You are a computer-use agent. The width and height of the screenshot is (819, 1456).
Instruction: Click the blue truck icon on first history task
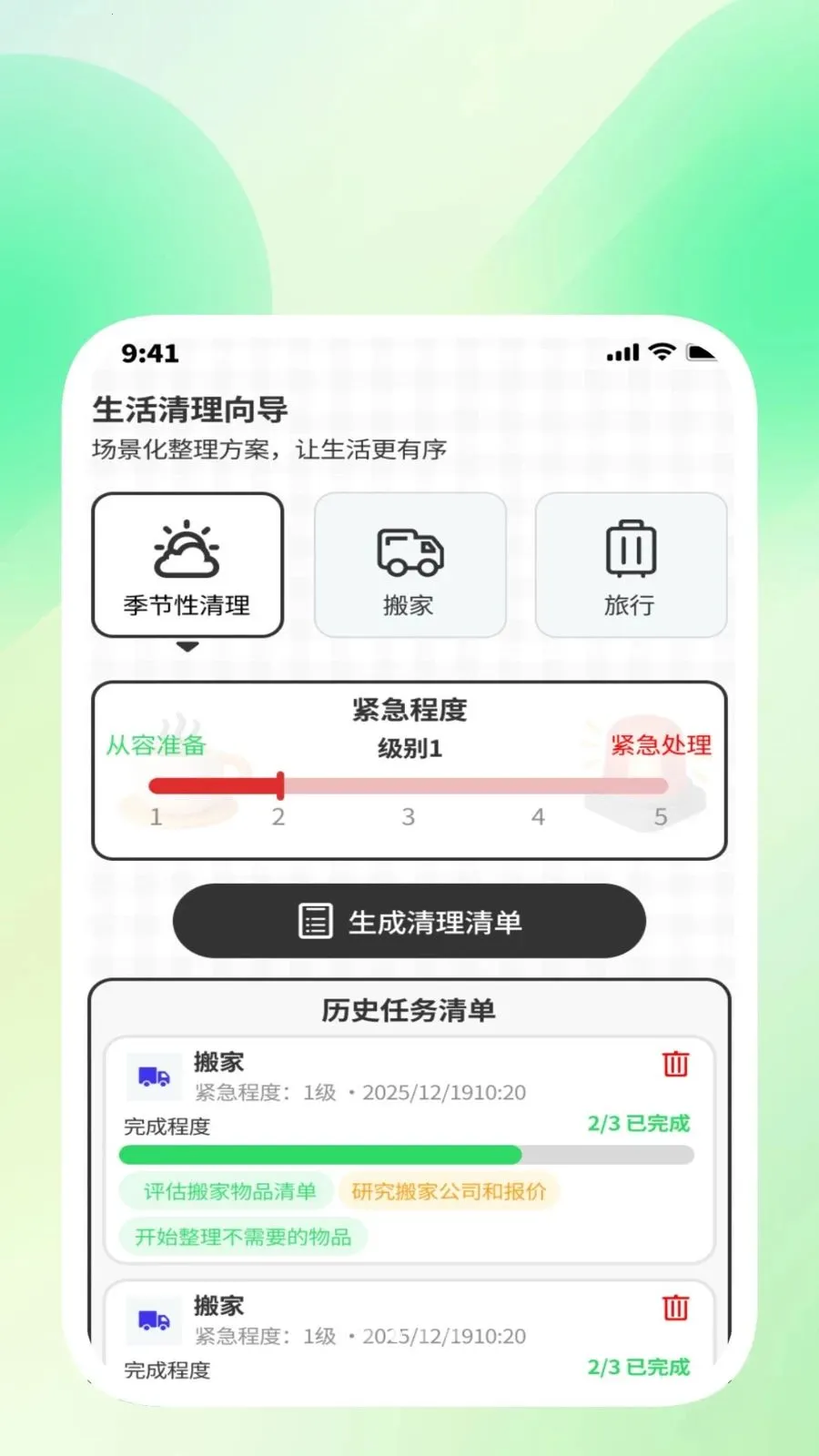pyautogui.click(x=152, y=1077)
